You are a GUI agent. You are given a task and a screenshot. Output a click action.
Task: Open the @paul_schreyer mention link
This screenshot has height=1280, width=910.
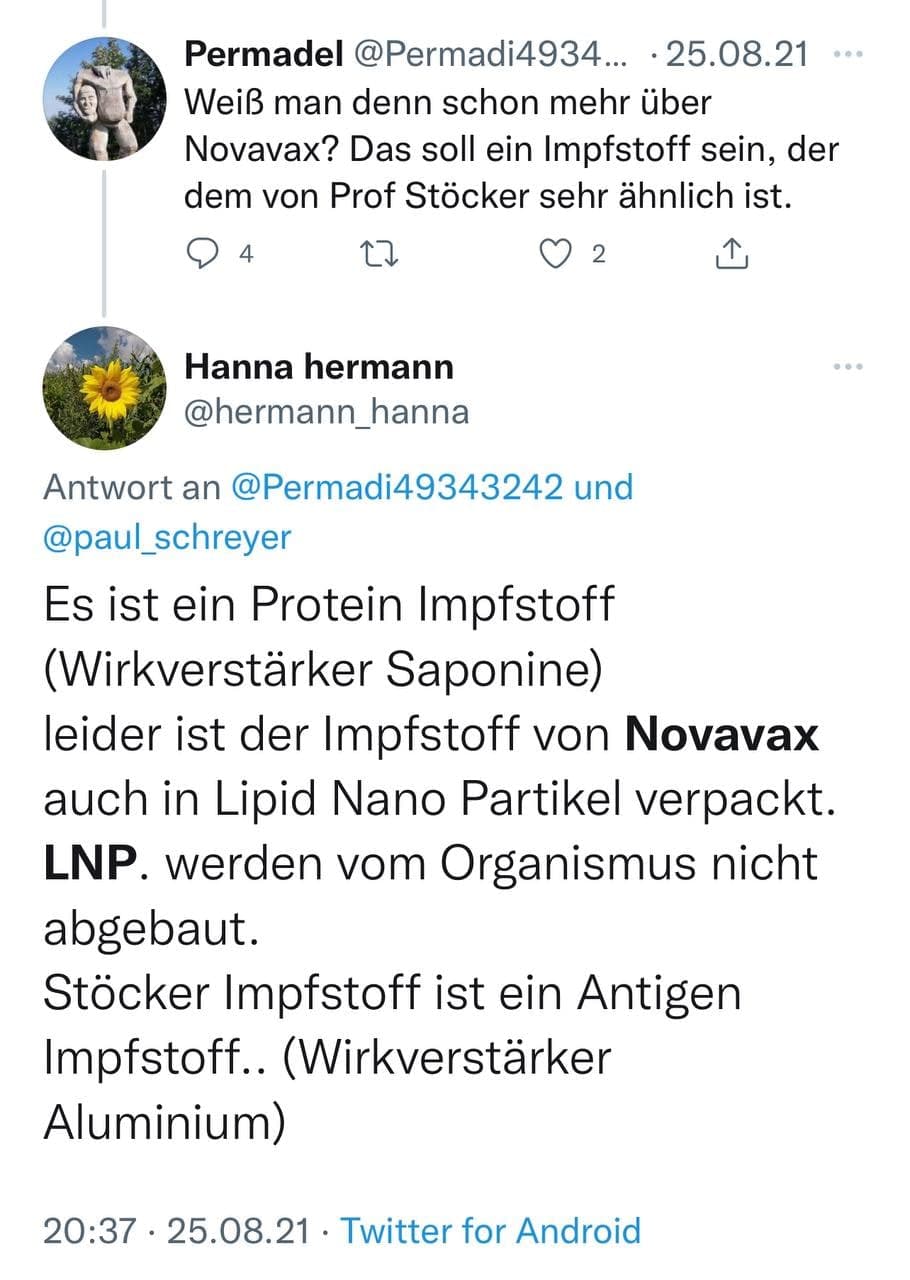[x=167, y=537]
